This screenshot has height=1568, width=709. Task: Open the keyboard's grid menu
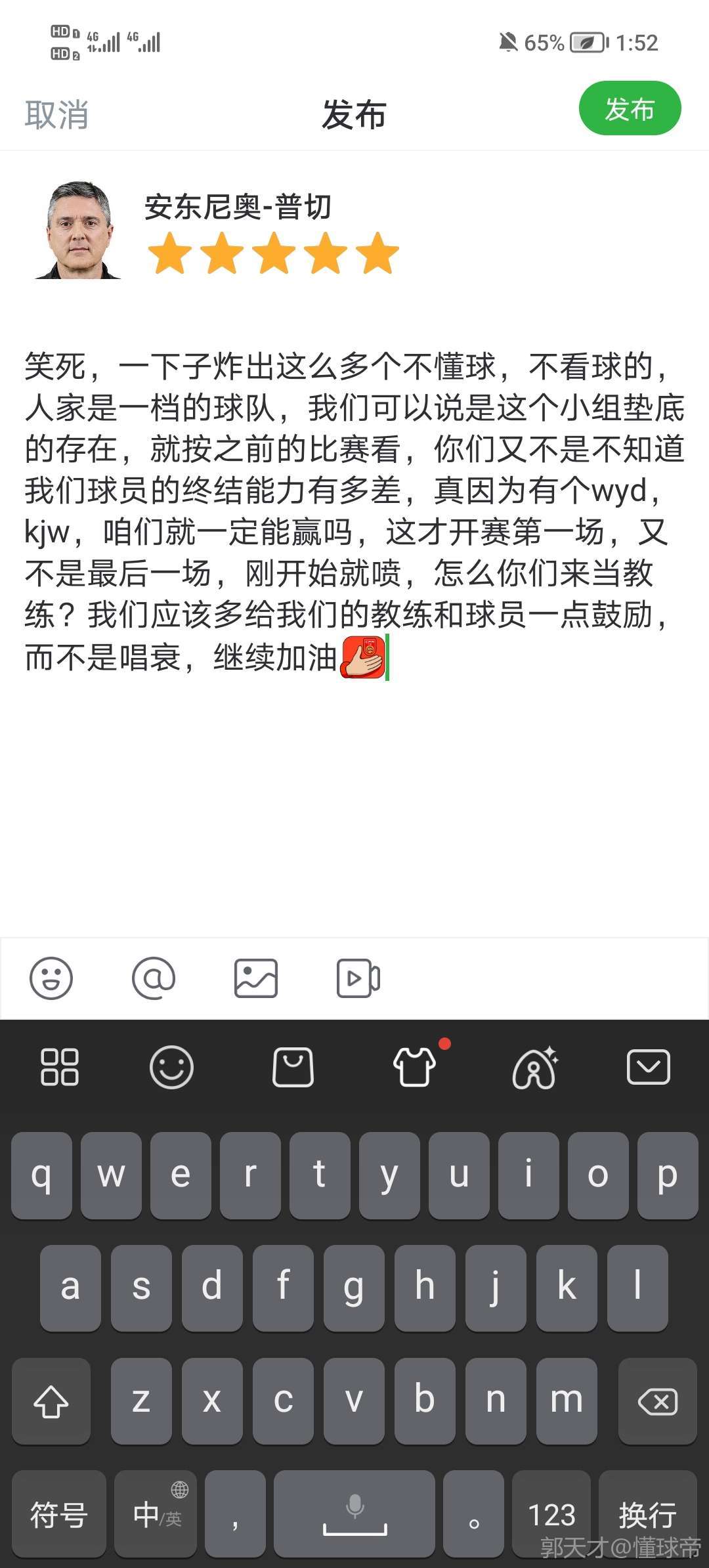point(60,1067)
